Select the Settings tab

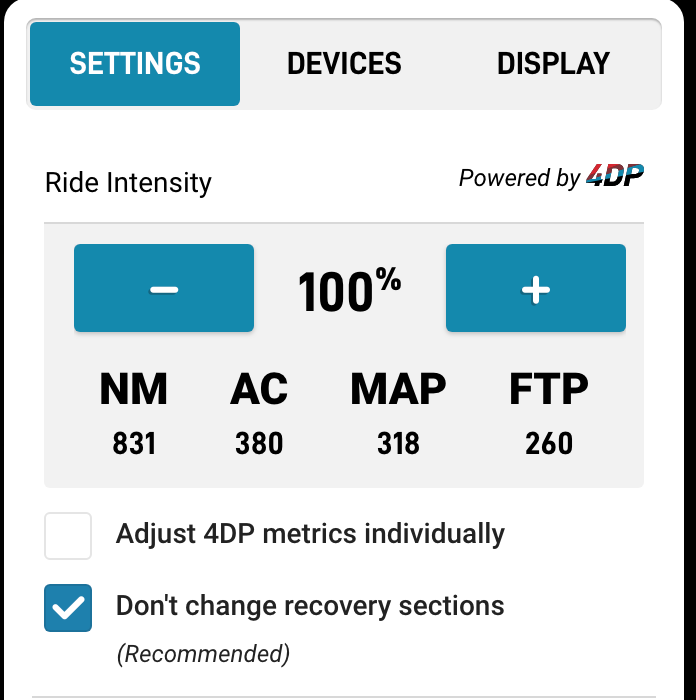tap(135, 64)
